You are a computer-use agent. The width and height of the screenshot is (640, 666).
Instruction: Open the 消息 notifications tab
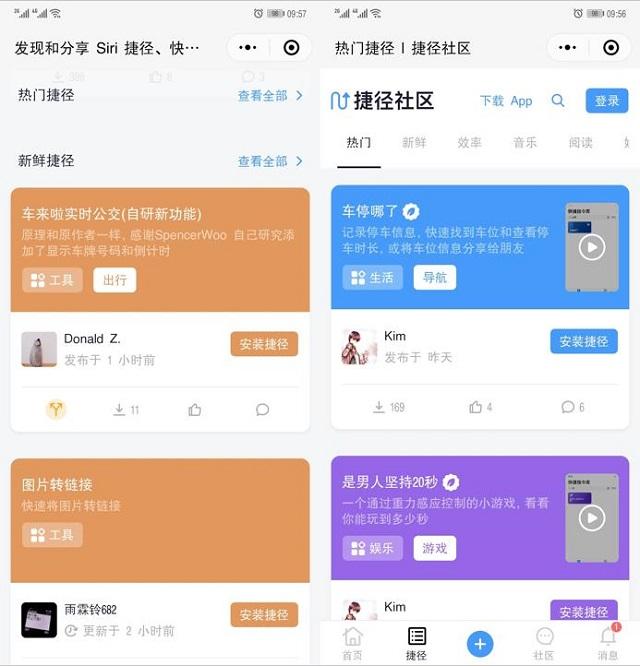(608, 643)
